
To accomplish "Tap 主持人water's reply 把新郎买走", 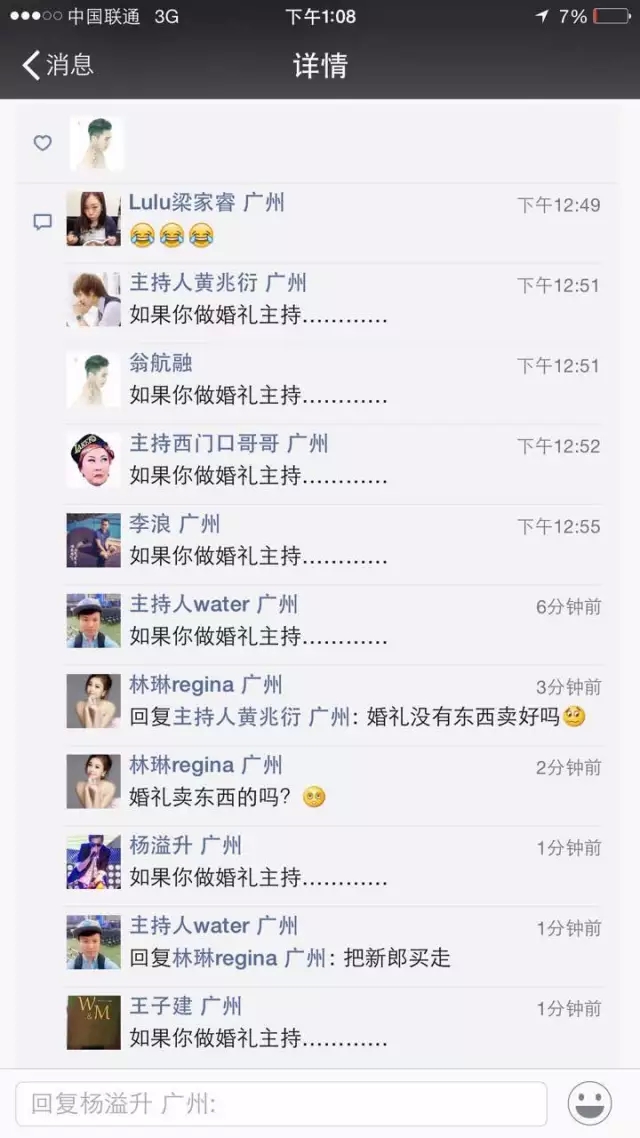I will pos(290,958).
